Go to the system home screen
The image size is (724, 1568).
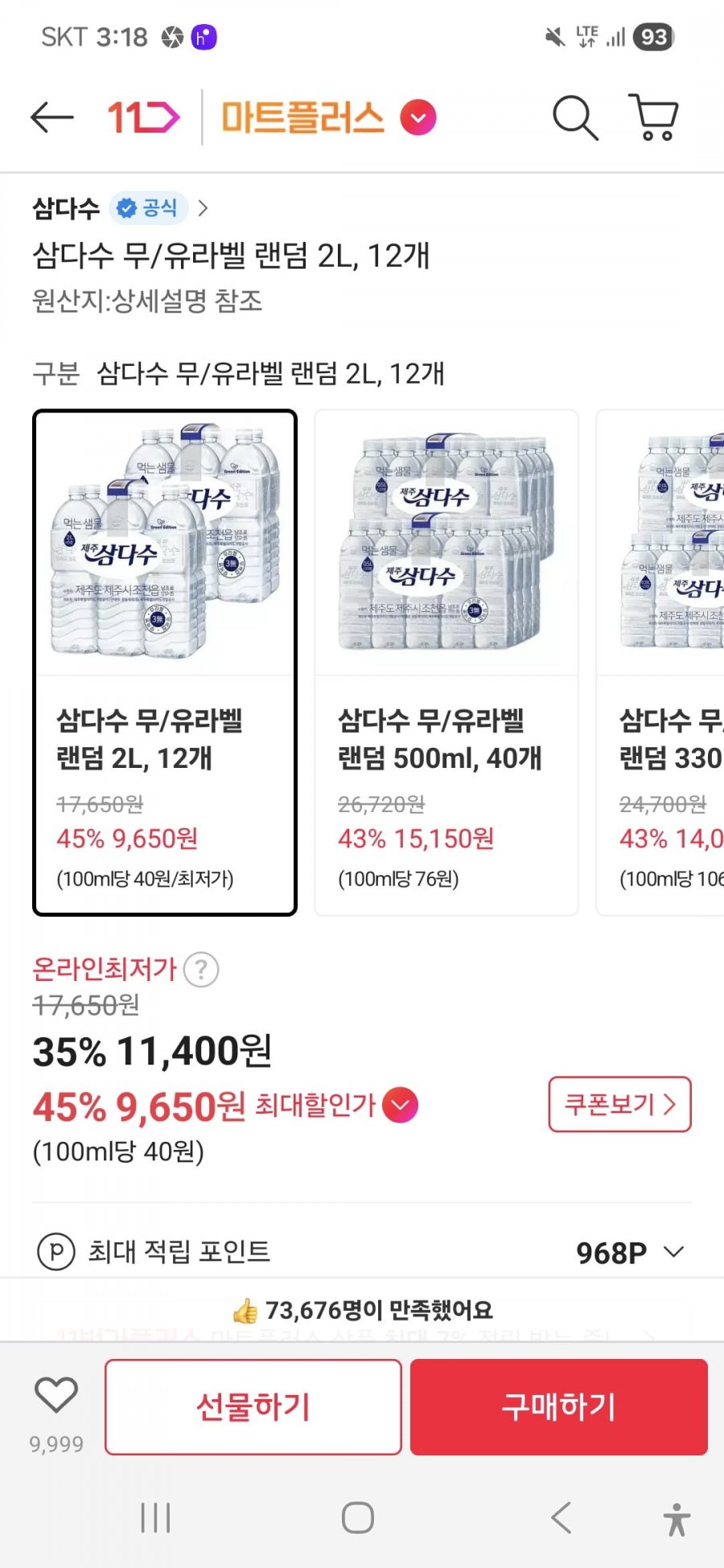pos(358,1518)
